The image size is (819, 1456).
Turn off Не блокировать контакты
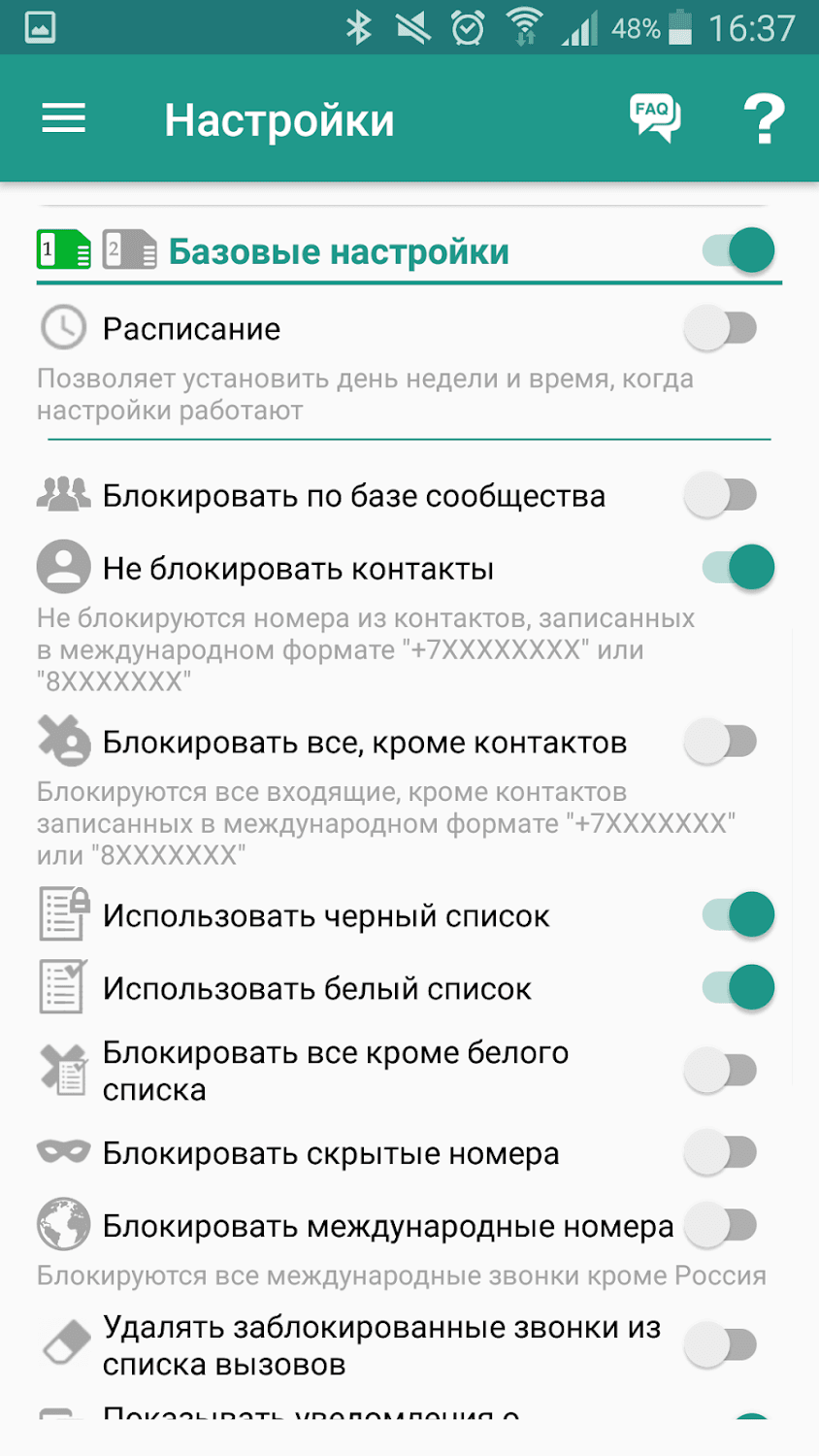[739, 568]
